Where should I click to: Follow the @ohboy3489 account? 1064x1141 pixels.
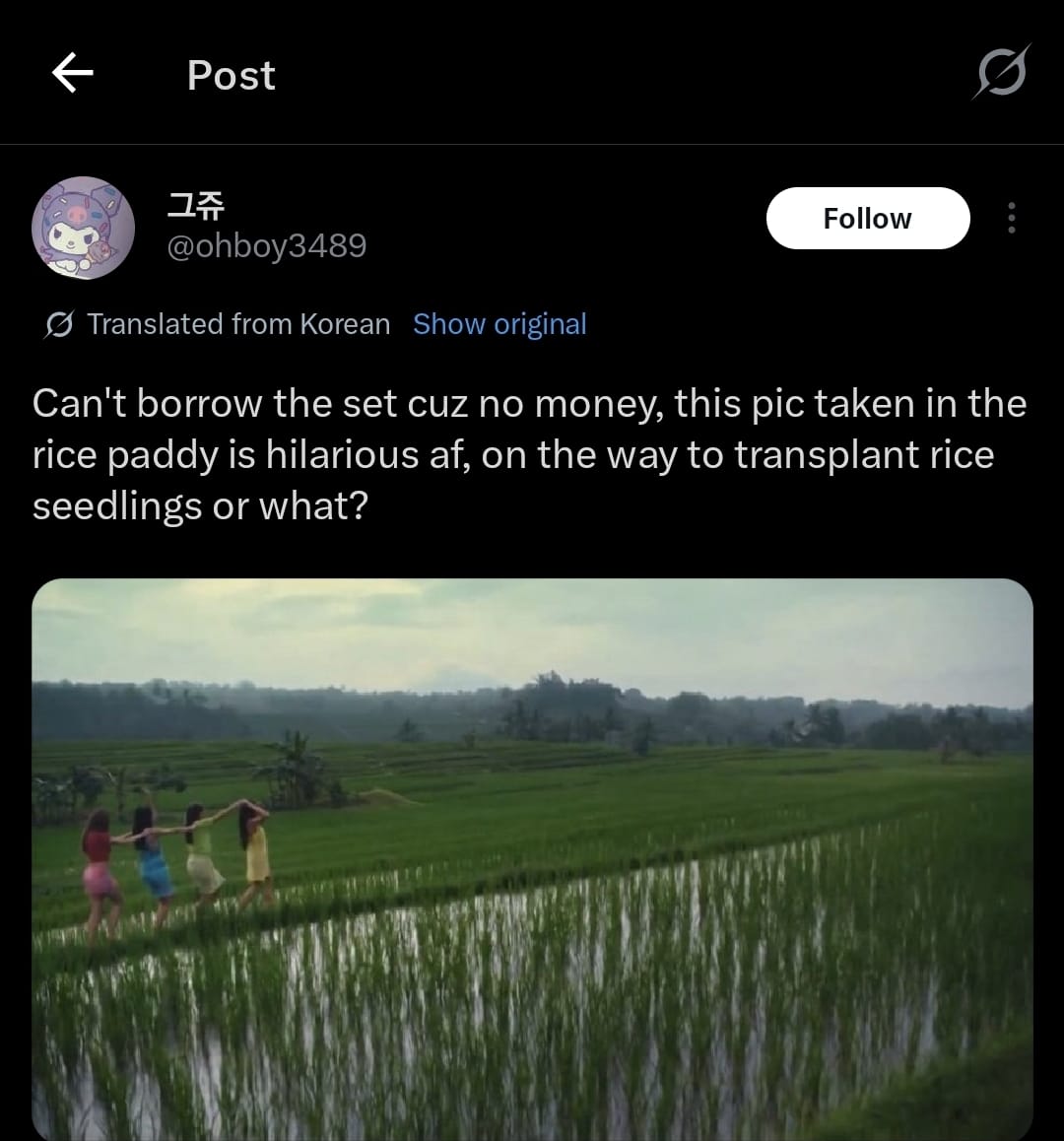click(x=867, y=218)
